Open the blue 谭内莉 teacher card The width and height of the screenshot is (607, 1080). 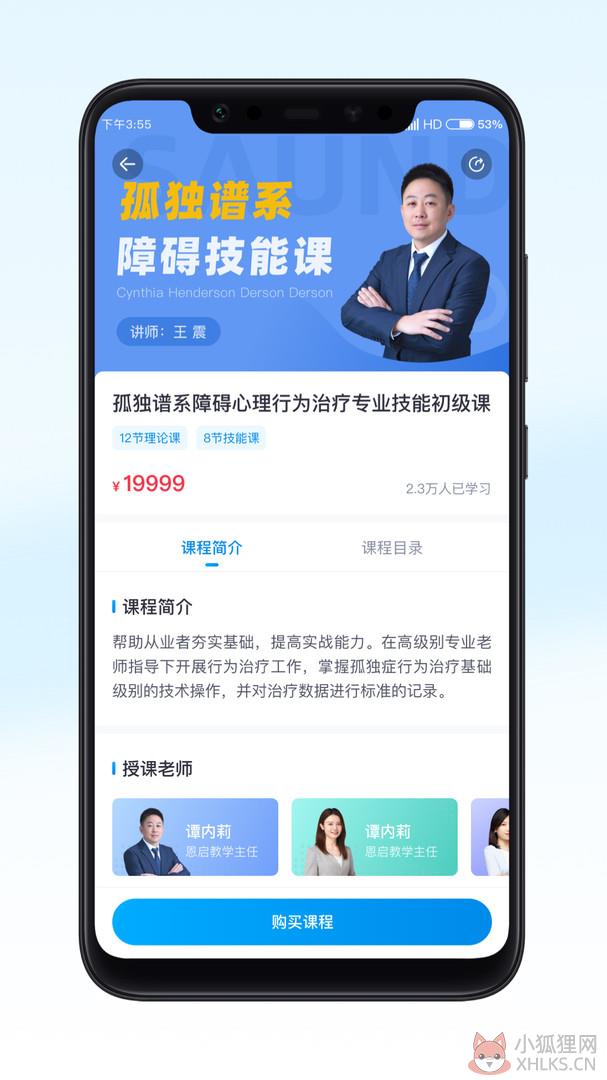(195, 837)
